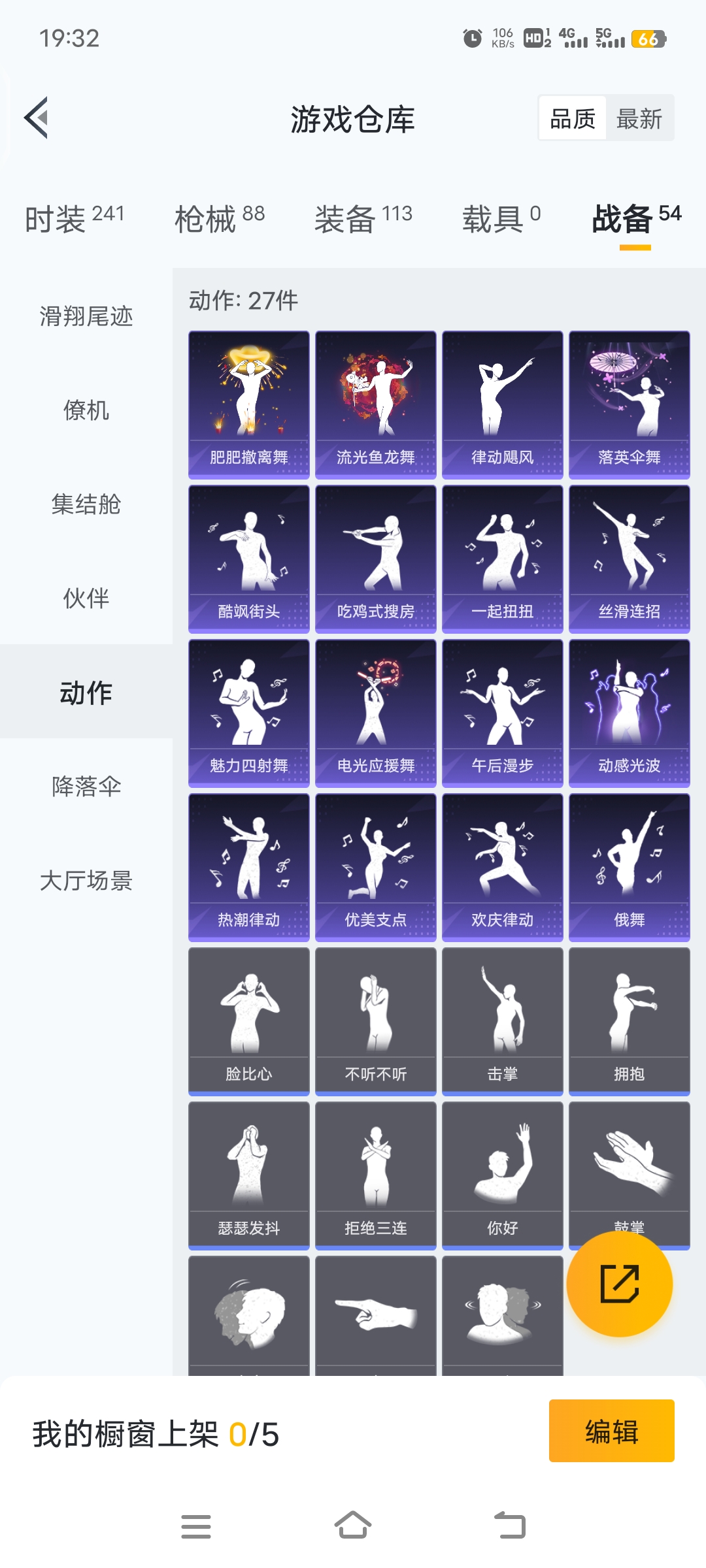The image size is (706, 1568).
Task: Go to the system home screen
Action: 353,1526
